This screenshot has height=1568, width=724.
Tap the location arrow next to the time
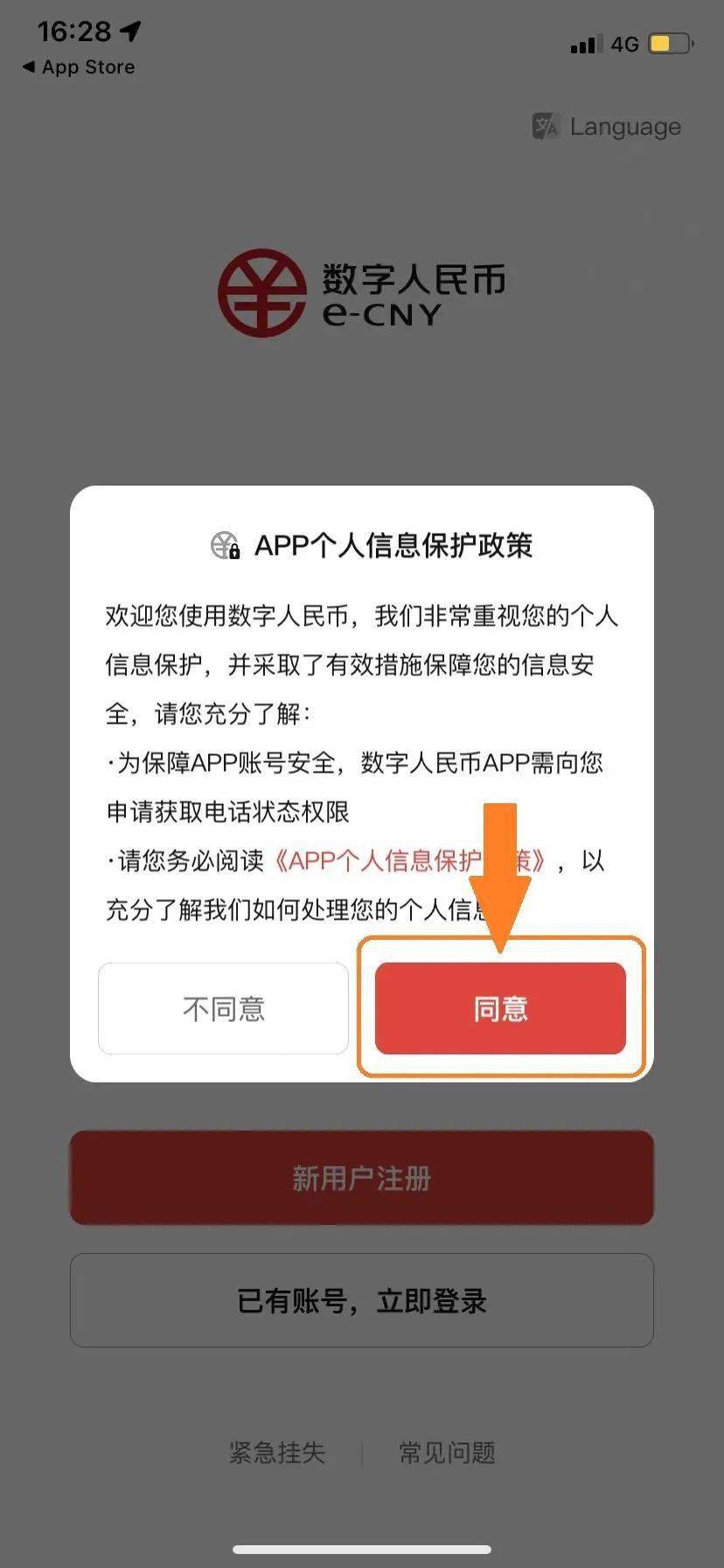[129, 31]
